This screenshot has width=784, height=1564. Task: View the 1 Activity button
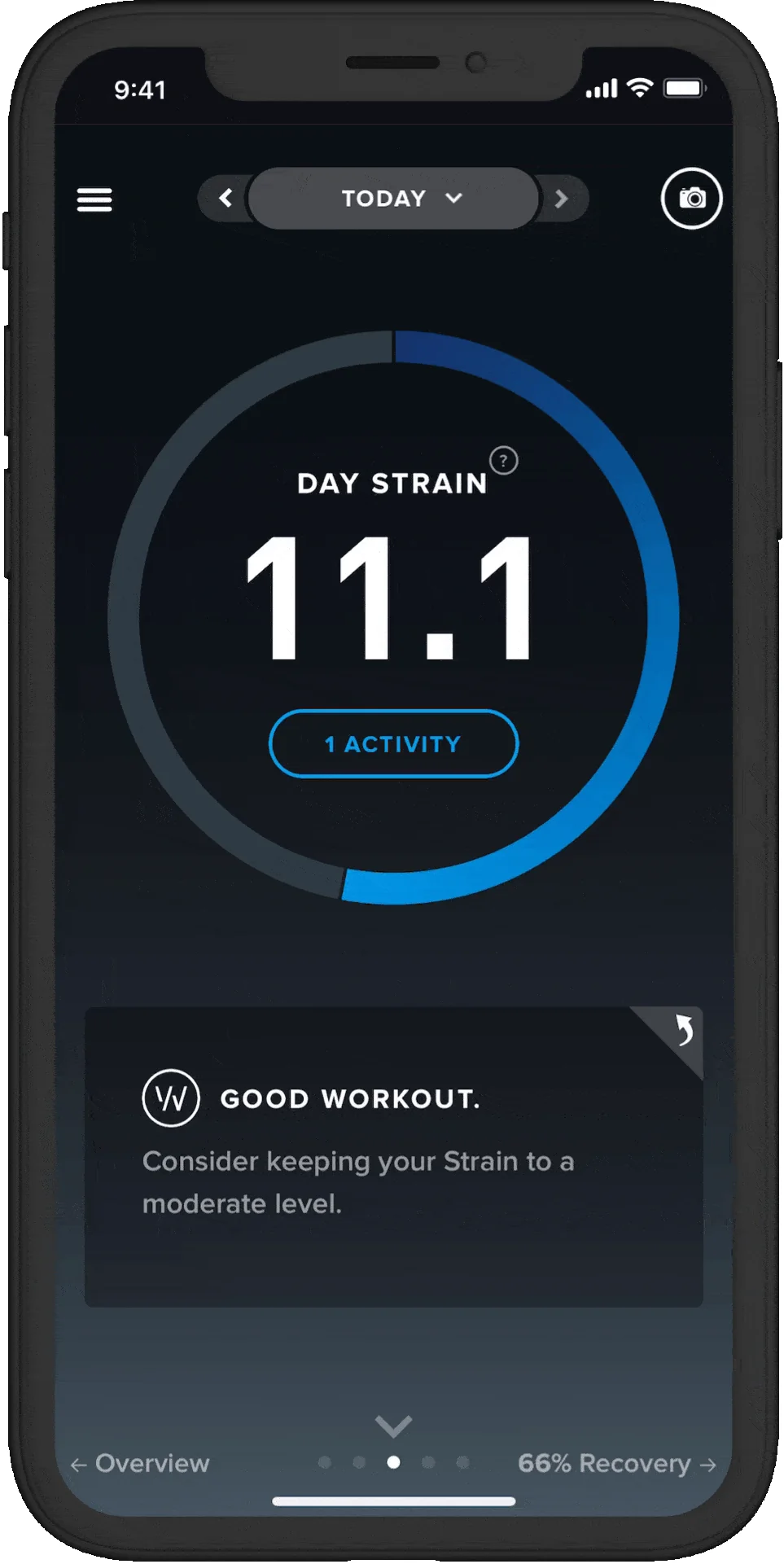coord(393,744)
